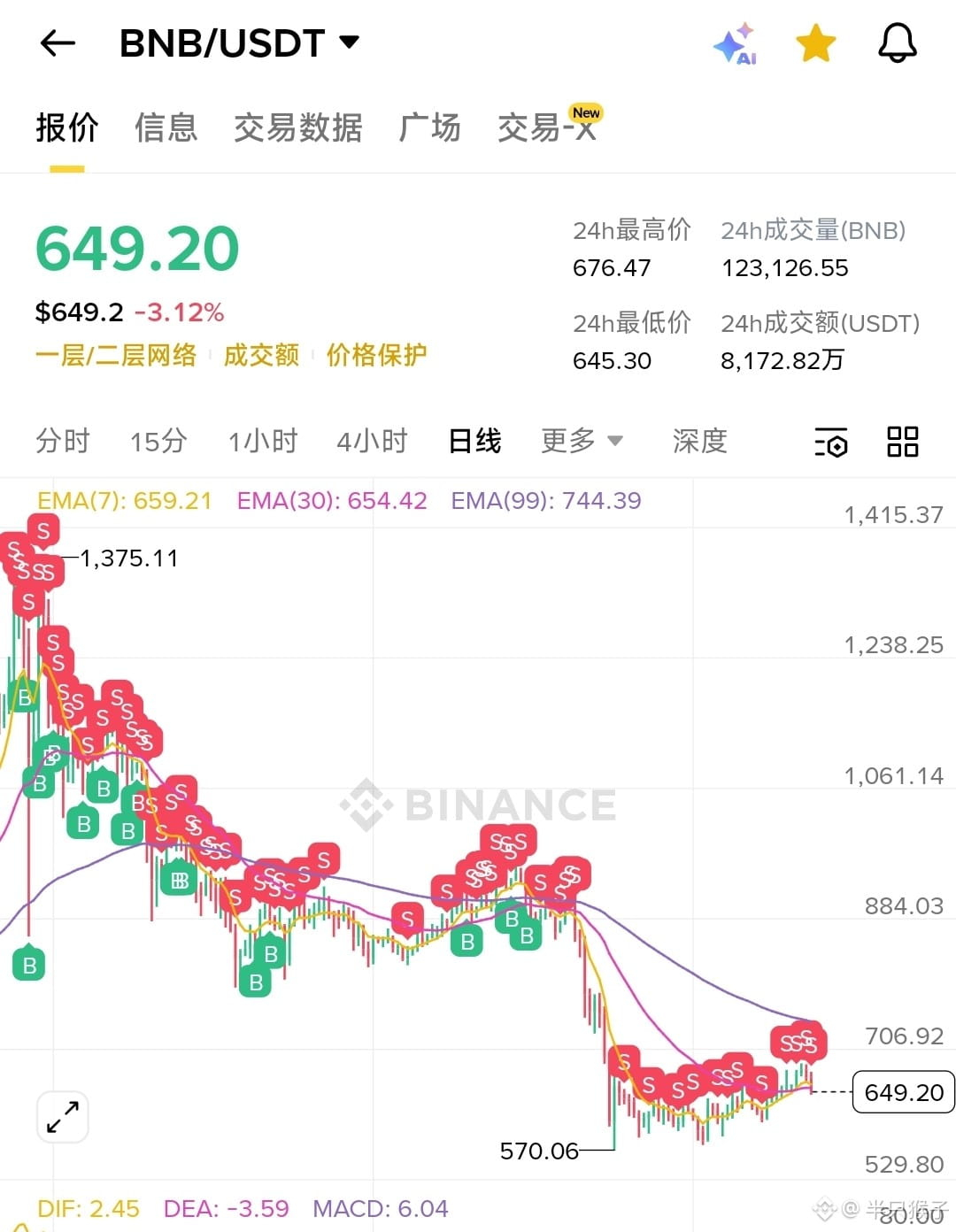Select the 分时 chart interval
Screen dimensions: 956x1232
(x=63, y=441)
